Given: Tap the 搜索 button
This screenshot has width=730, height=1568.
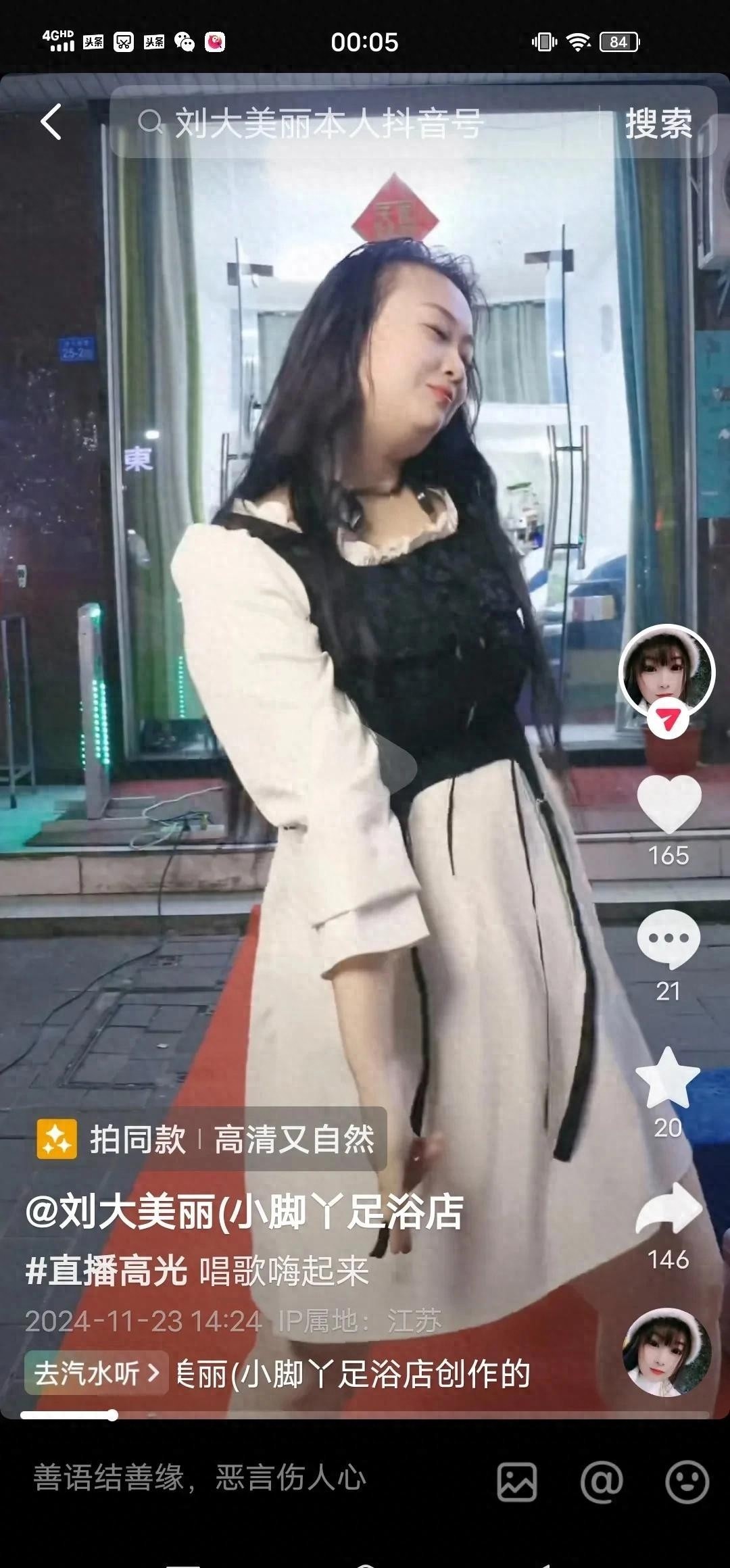Looking at the screenshot, I should [658, 124].
